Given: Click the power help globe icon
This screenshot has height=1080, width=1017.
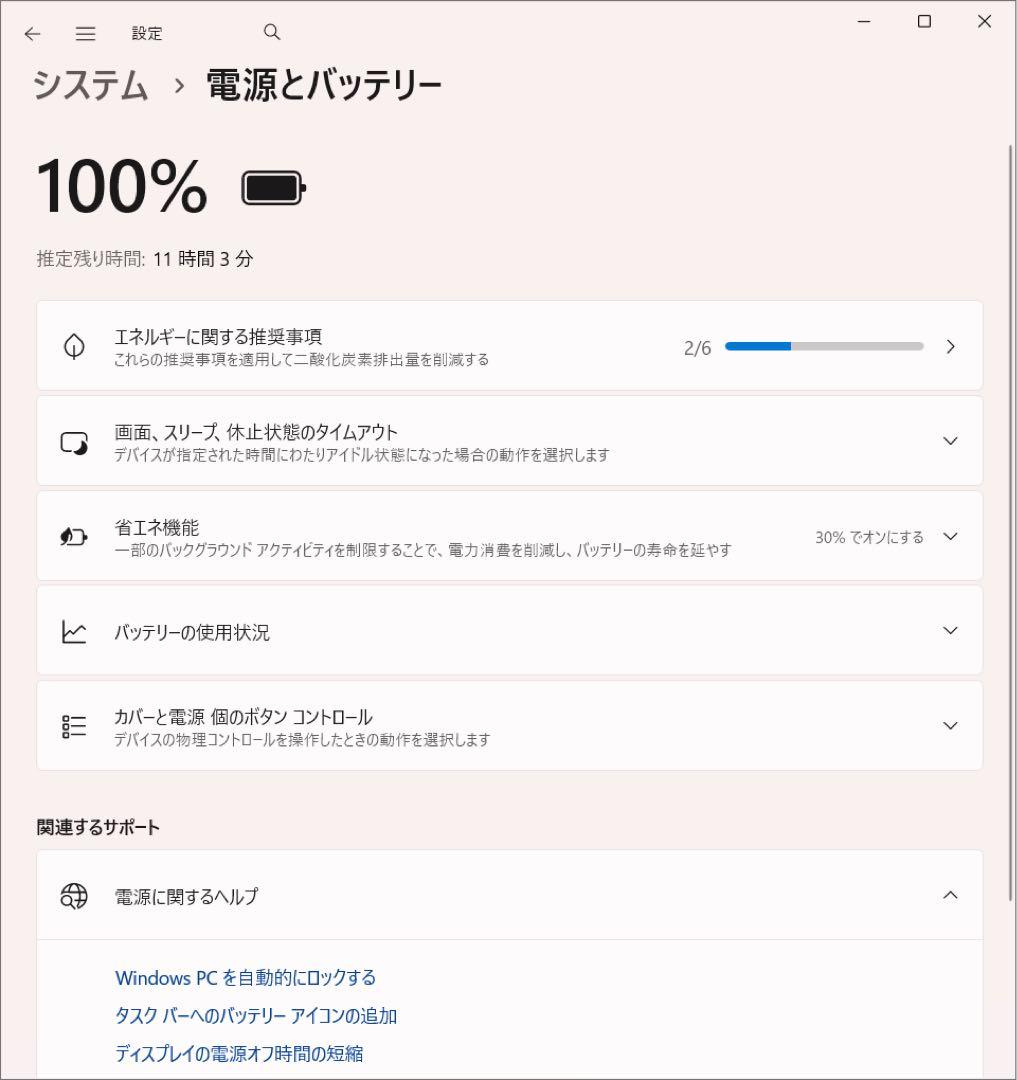Looking at the screenshot, I should point(74,896).
